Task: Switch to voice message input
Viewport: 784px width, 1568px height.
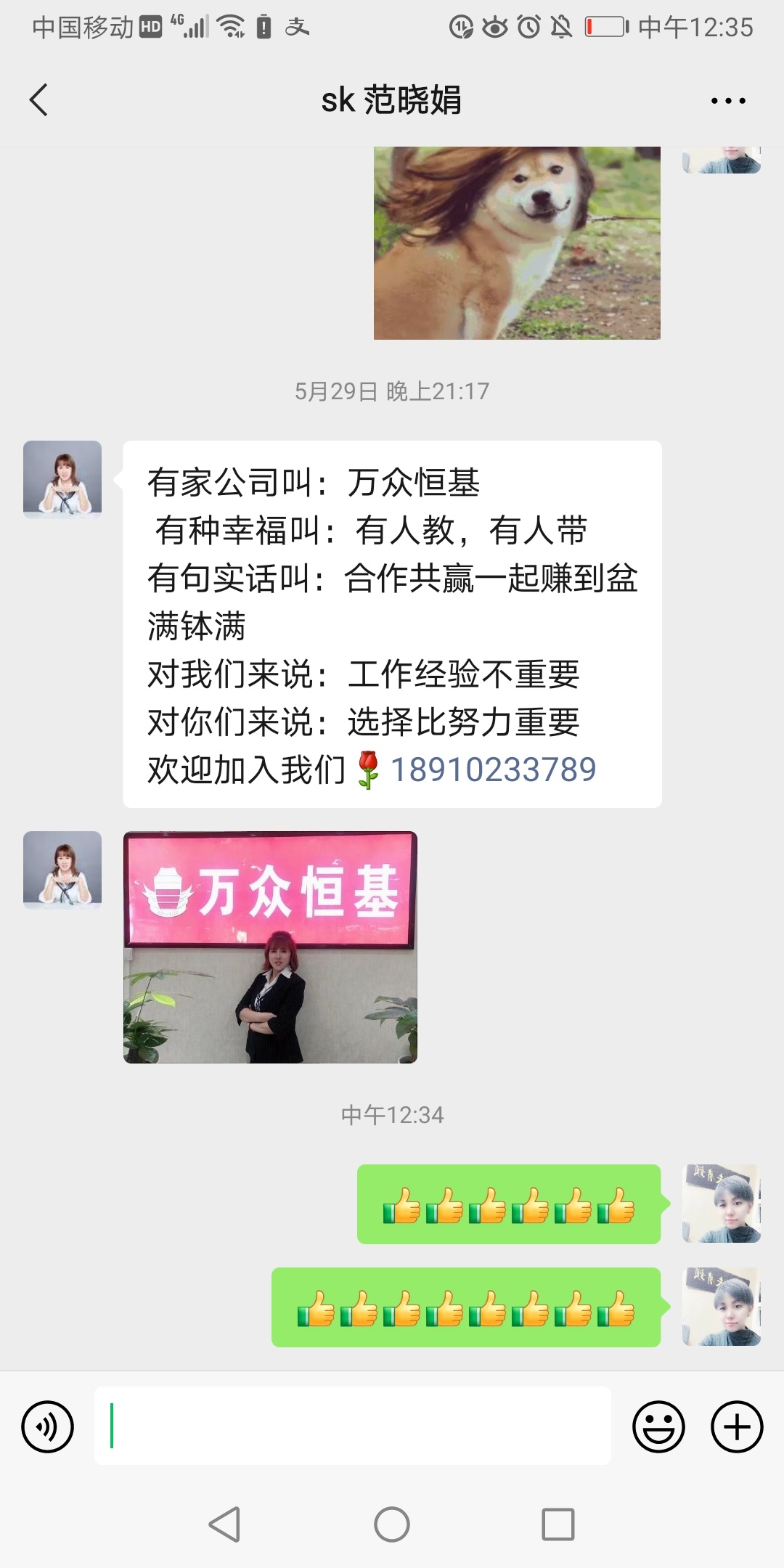Action: point(48,1426)
